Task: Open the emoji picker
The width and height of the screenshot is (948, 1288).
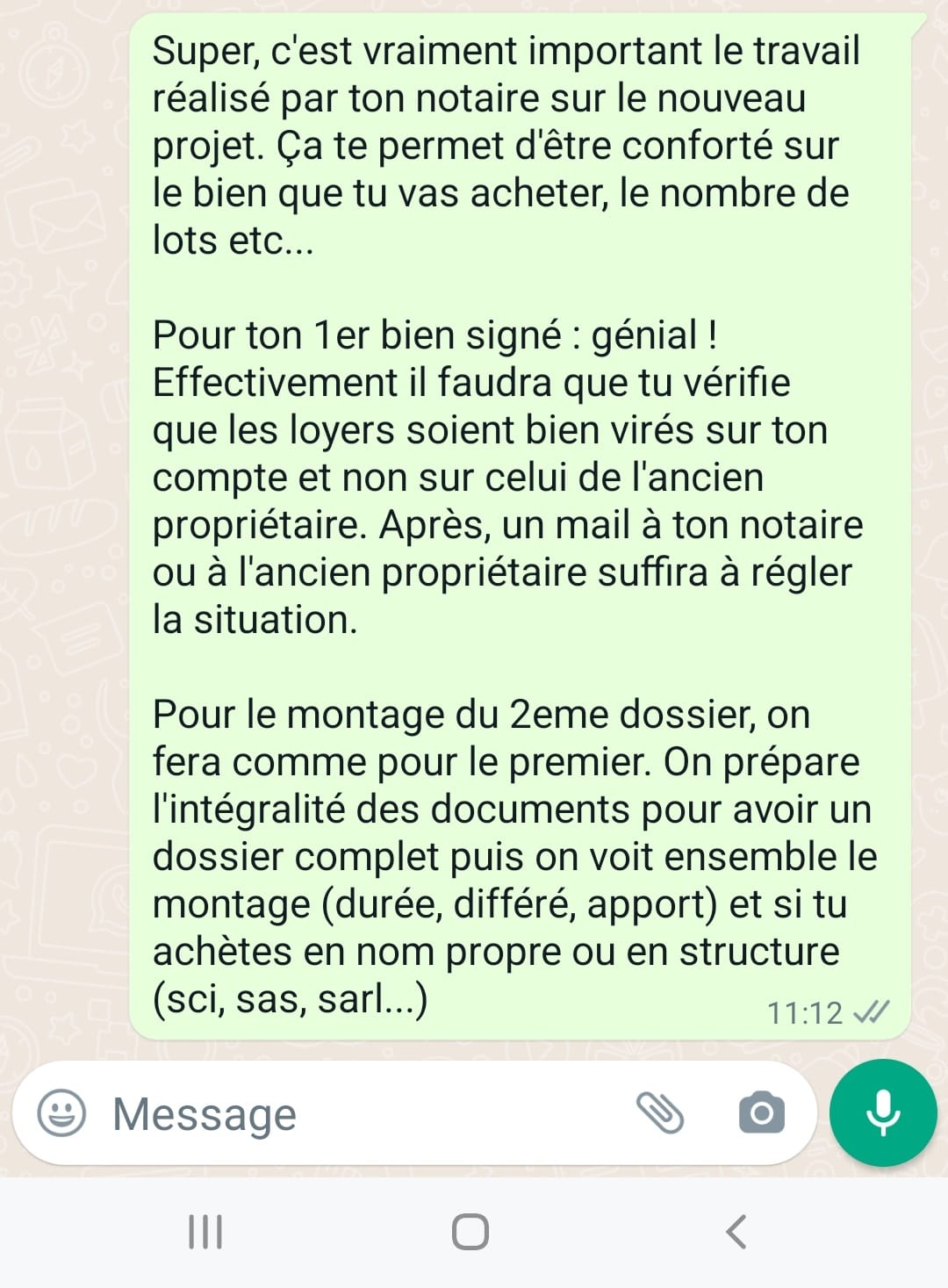Action: point(61,1113)
